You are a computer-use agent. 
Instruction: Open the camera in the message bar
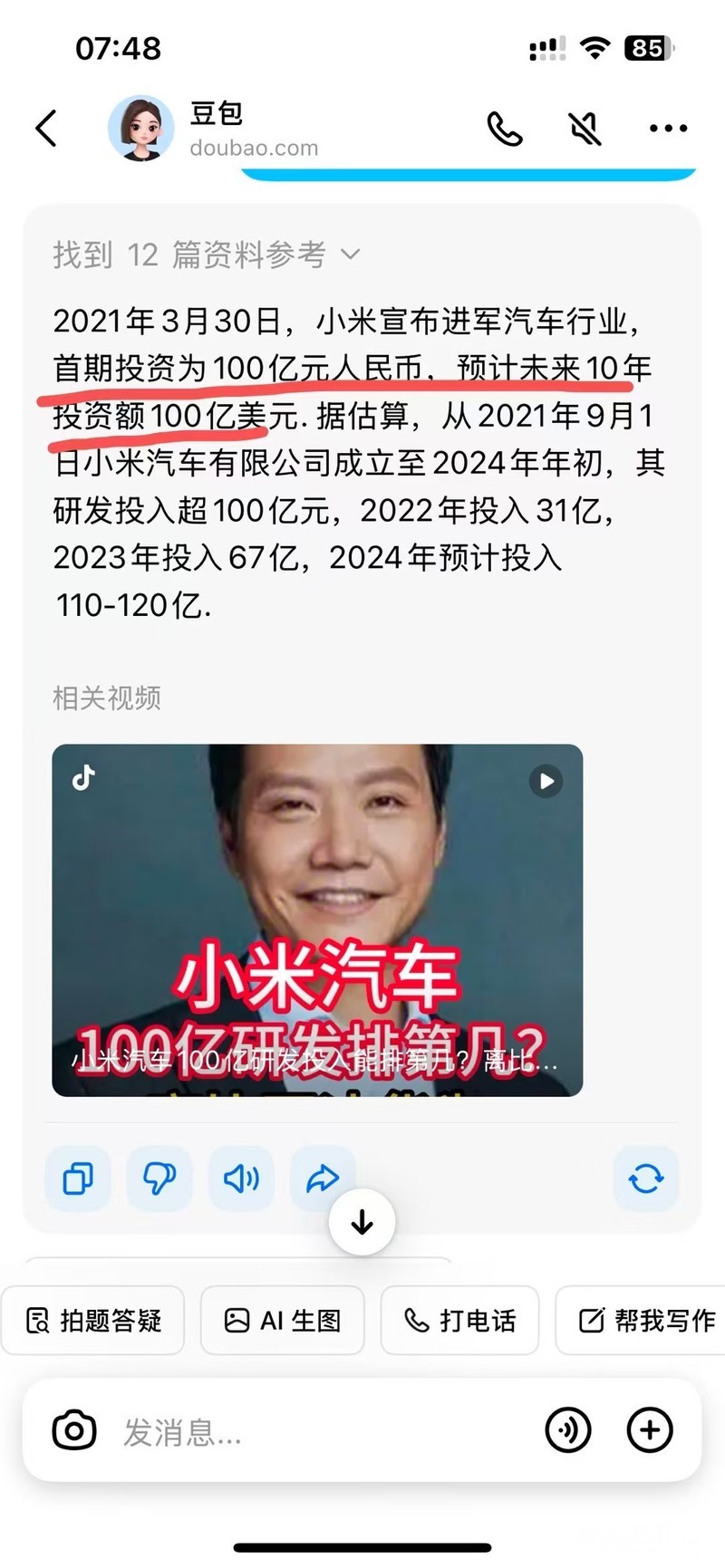tap(74, 1431)
